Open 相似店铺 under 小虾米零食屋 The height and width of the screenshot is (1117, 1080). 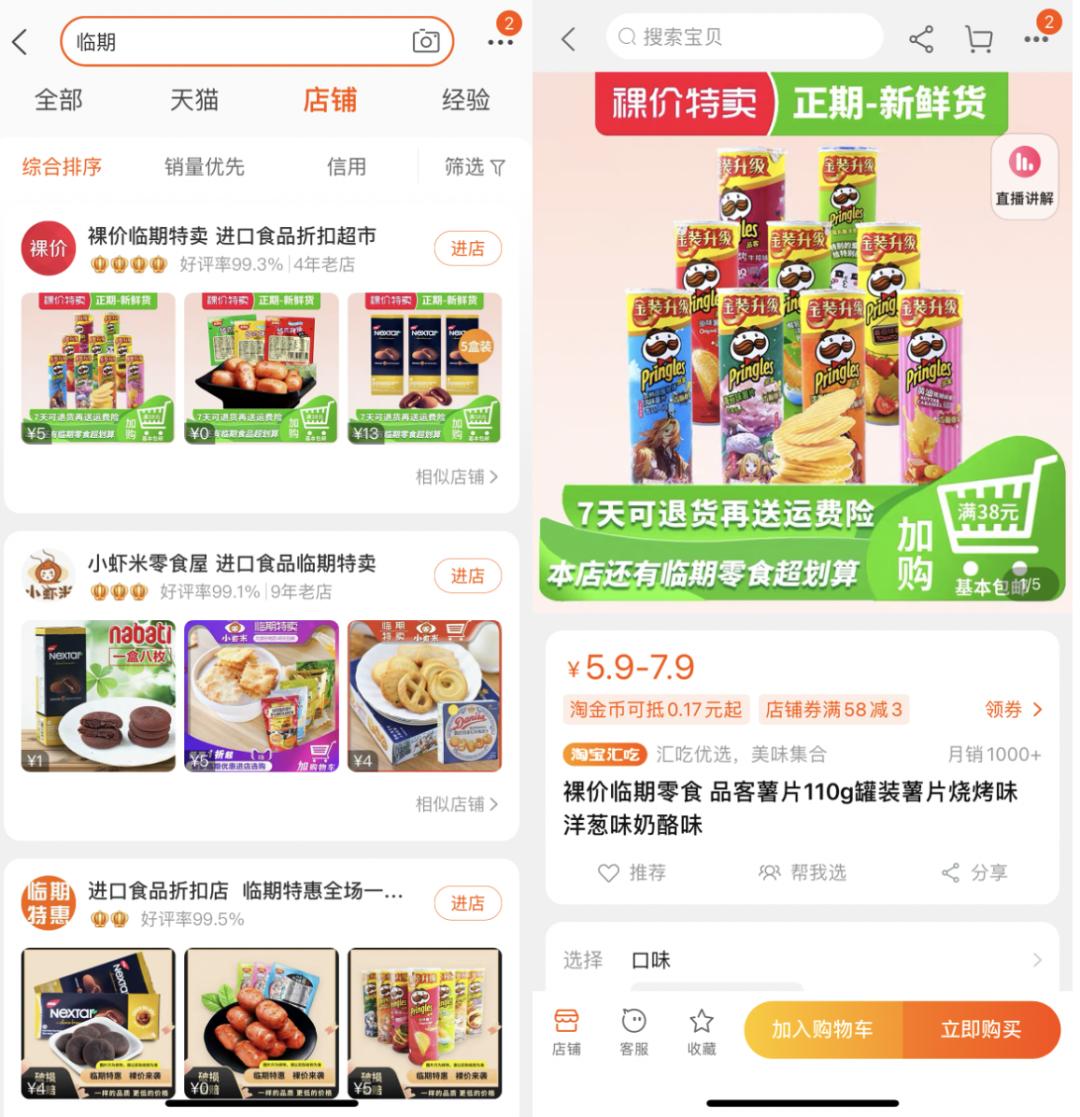(457, 804)
